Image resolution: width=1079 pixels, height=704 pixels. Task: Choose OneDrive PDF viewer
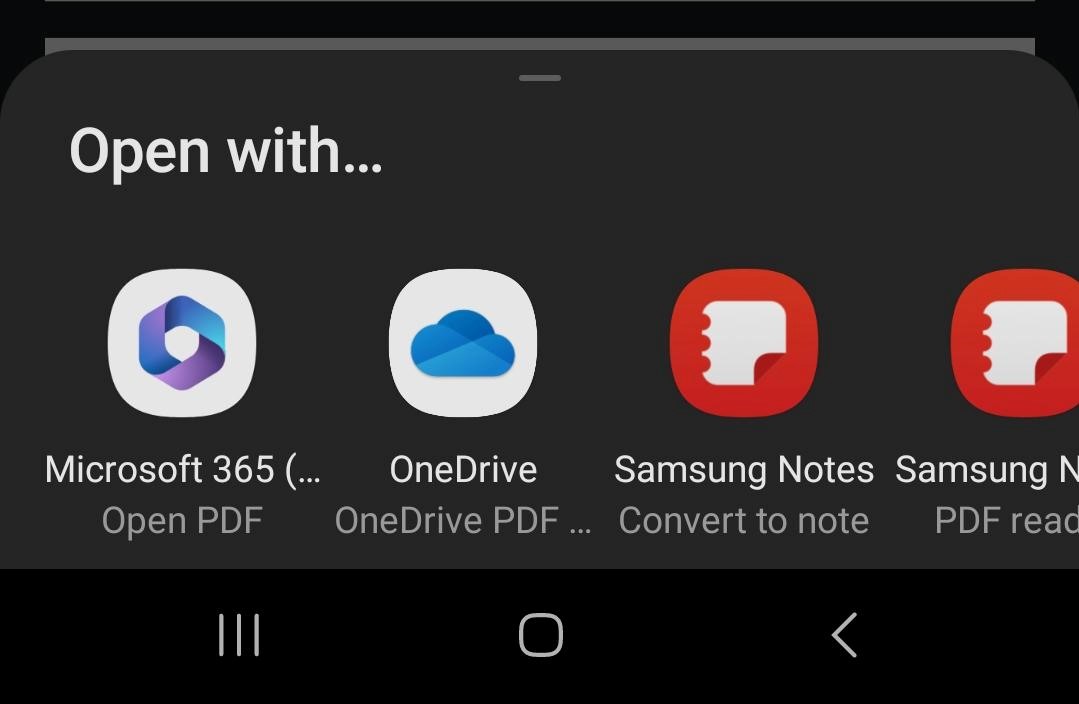[x=462, y=343]
